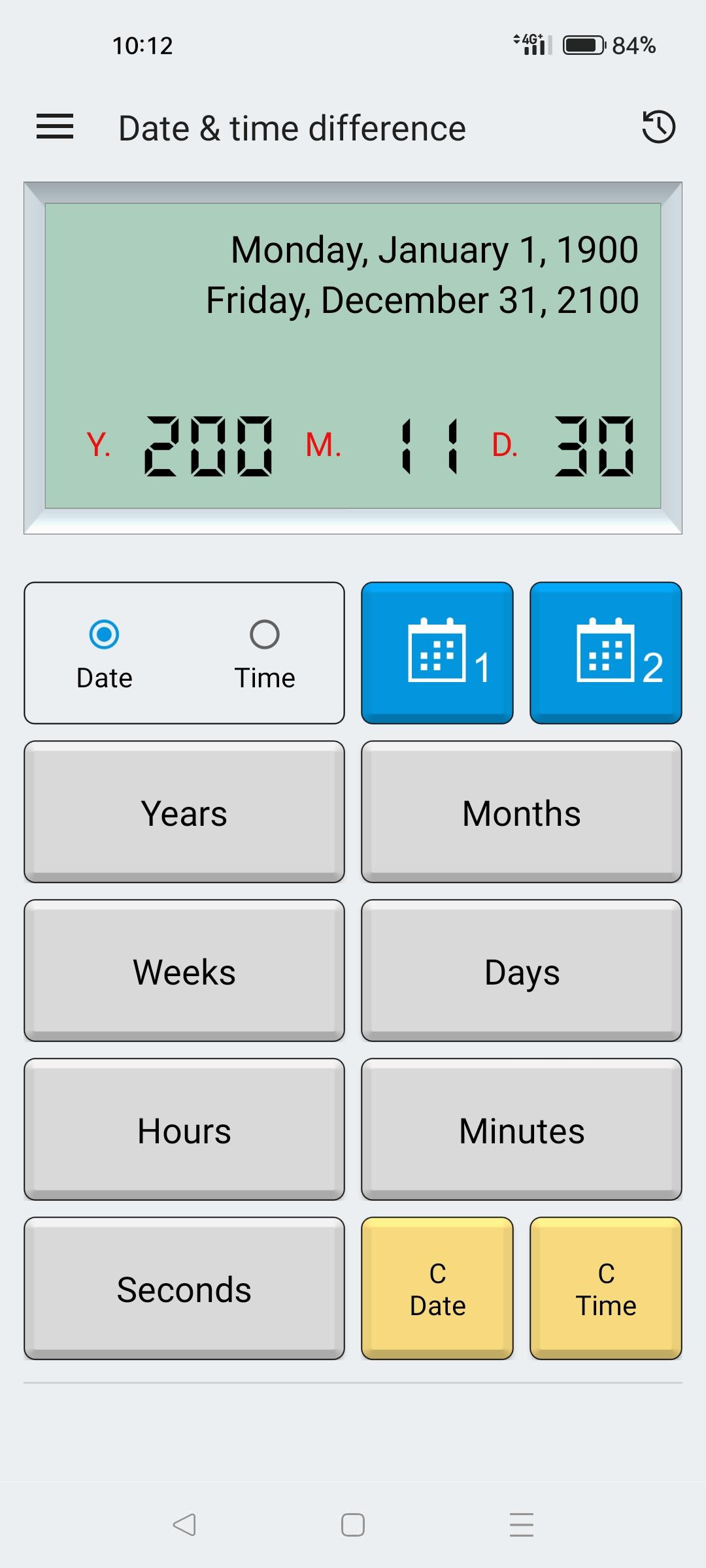706x1568 pixels.
Task: Show difference in Minutes
Action: (x=521, y=1131)
